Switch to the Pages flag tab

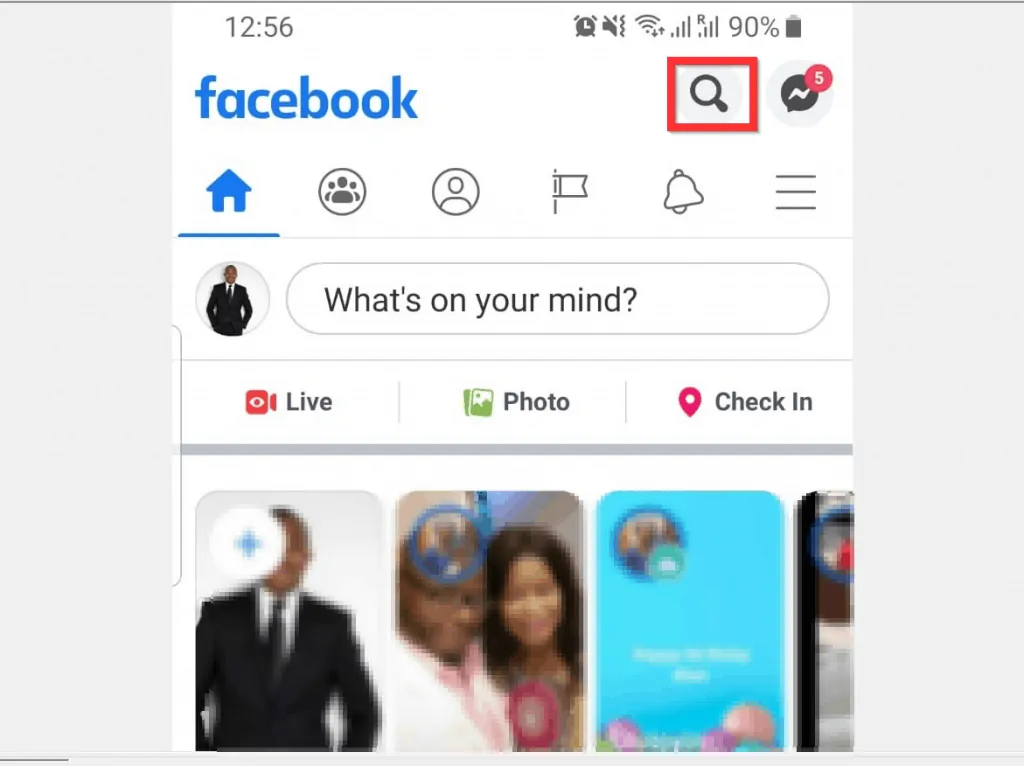(570, 190)
